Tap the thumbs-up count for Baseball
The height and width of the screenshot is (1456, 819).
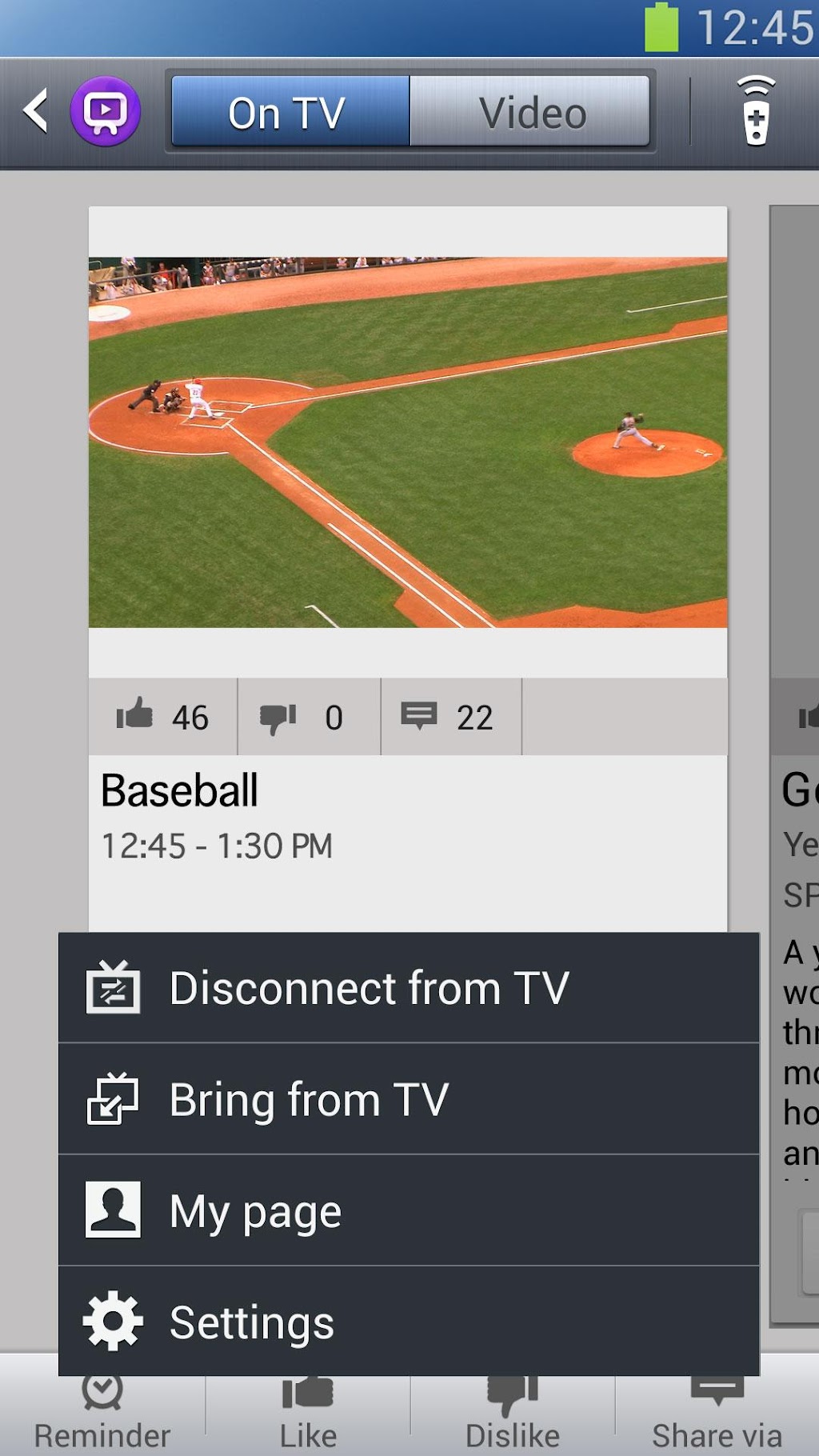click(163, 716)
